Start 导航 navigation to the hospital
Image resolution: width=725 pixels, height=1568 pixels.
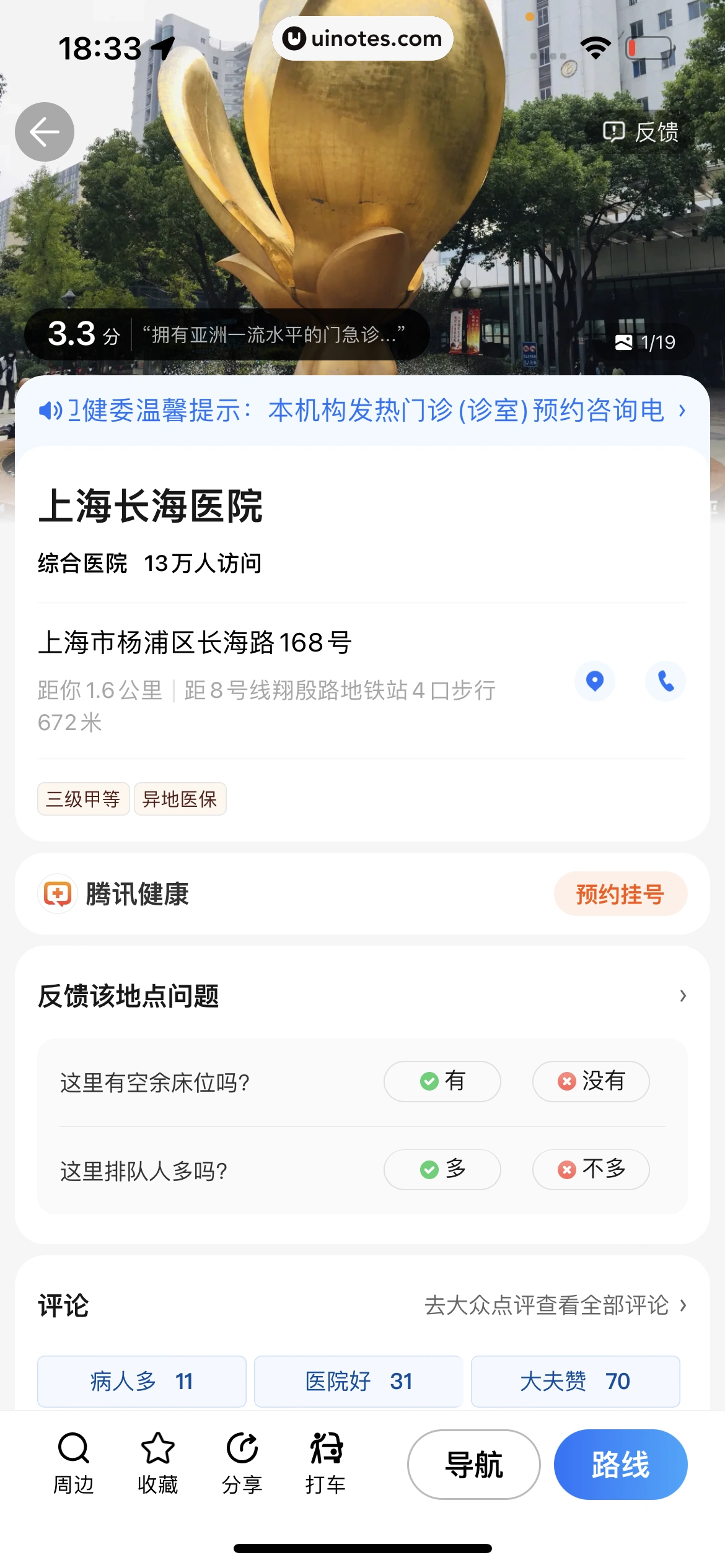click(x=474, y=1465)
